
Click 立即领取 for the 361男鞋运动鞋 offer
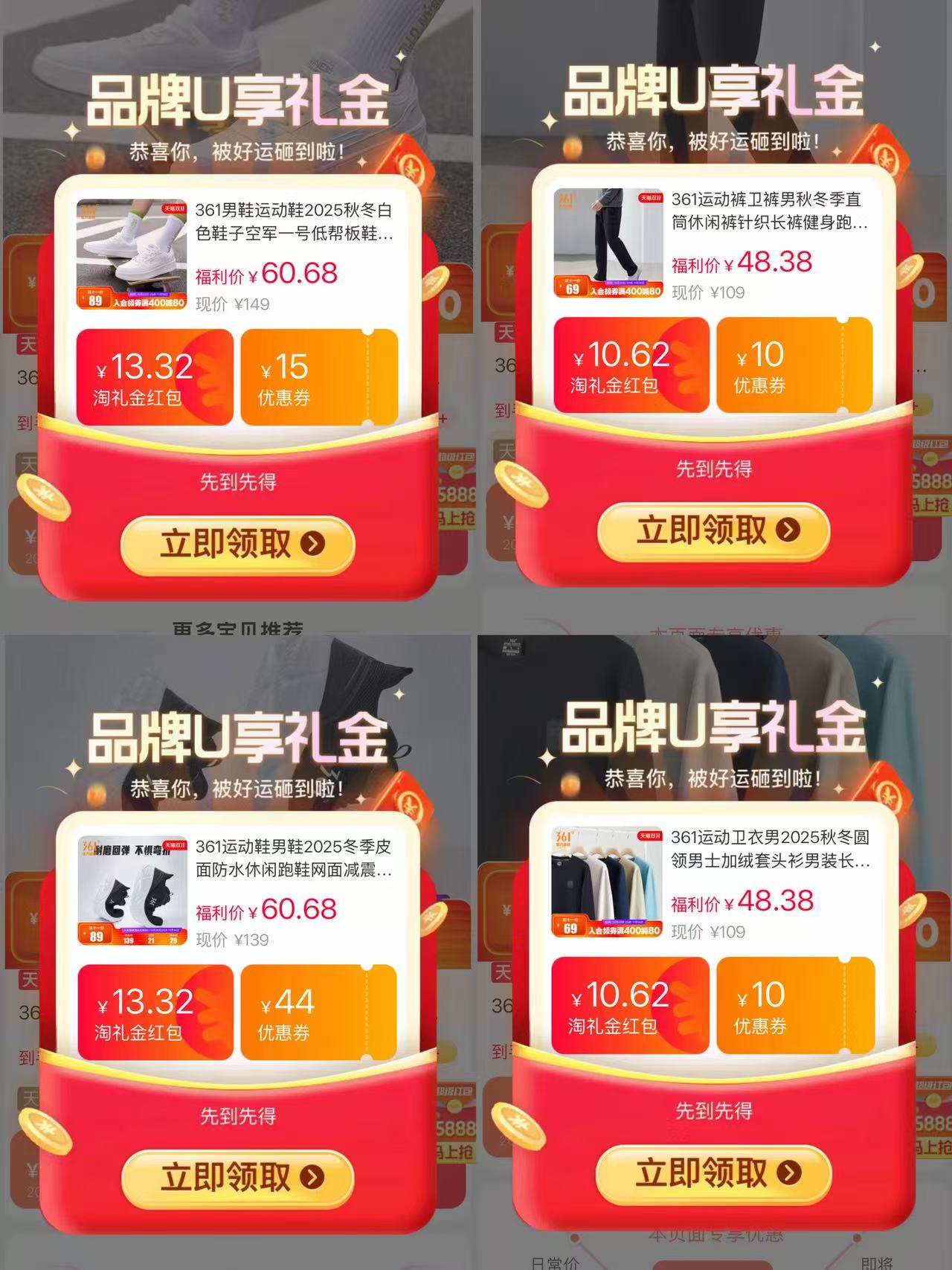click(238, 544)
